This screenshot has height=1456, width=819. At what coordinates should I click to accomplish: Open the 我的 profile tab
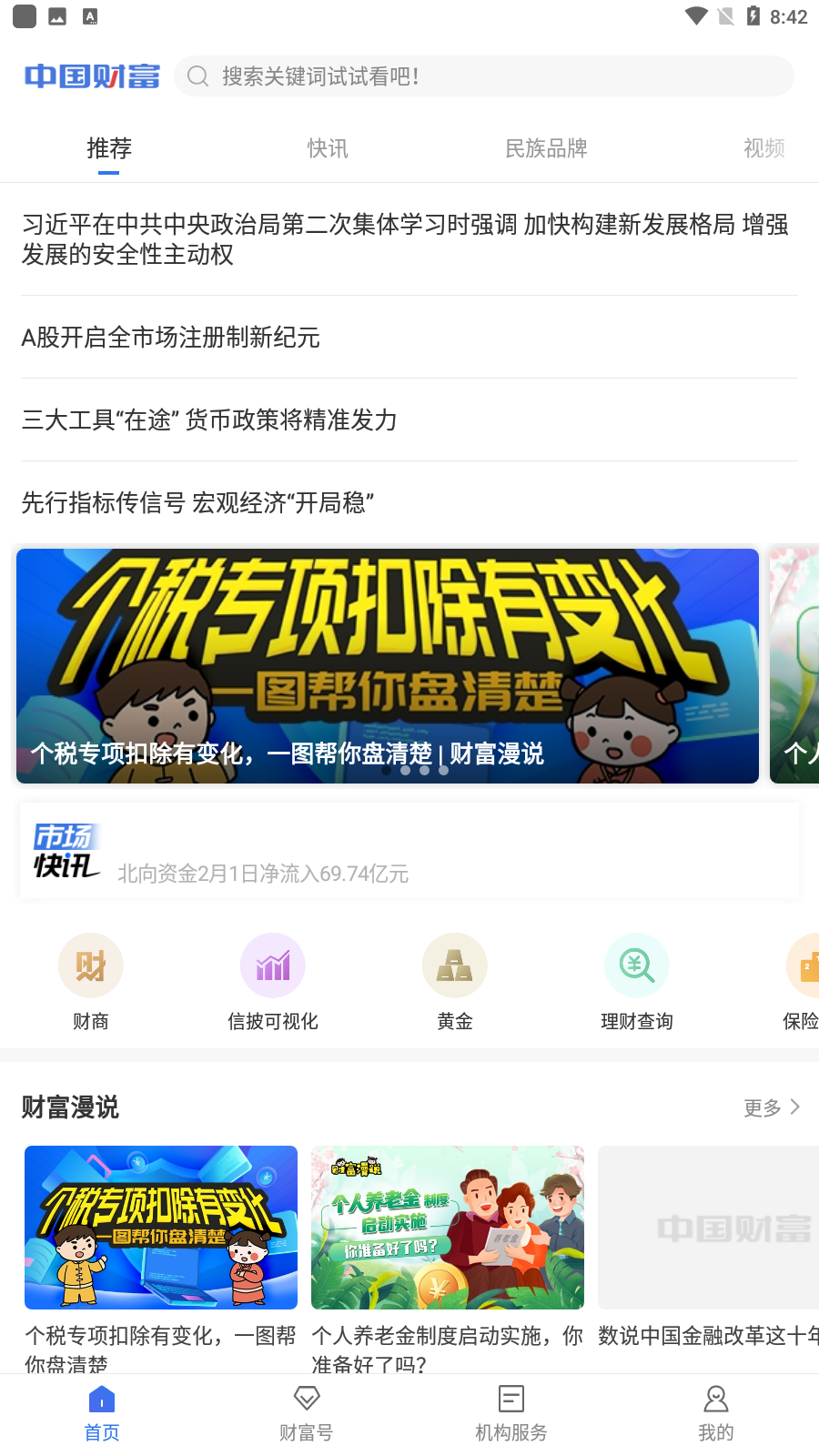click(x=716, y=1415)
